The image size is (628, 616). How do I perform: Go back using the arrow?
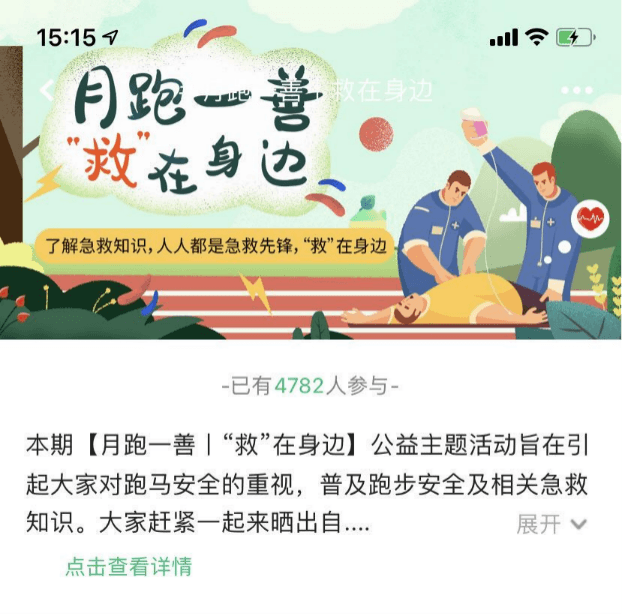[47, 90]
